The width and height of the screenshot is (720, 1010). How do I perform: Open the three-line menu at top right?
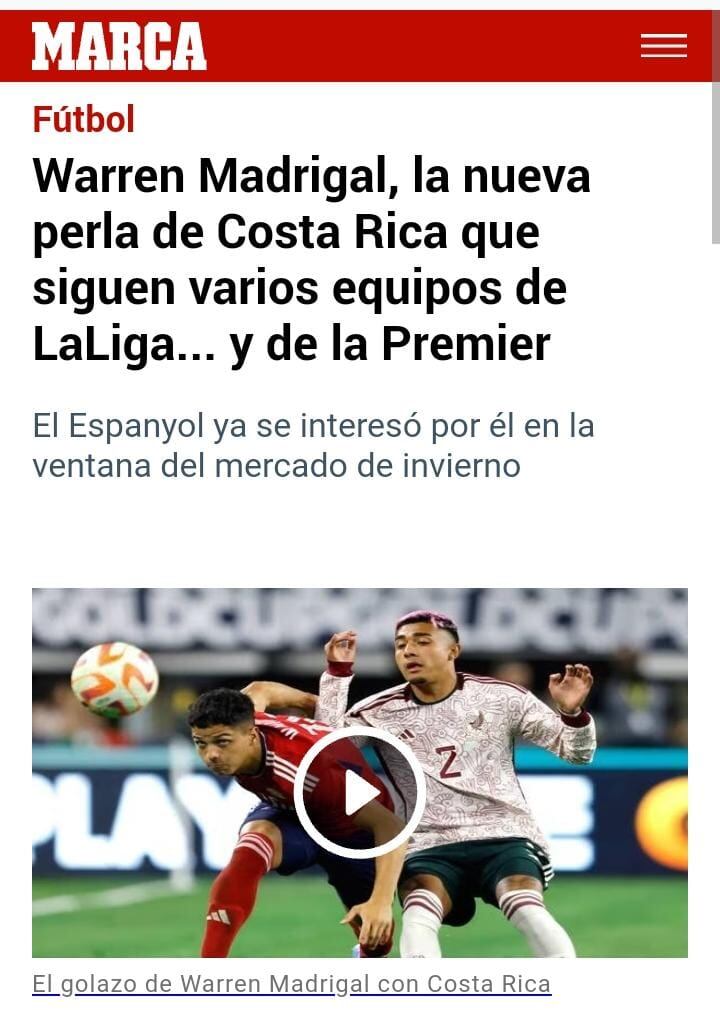coord(663,45)
